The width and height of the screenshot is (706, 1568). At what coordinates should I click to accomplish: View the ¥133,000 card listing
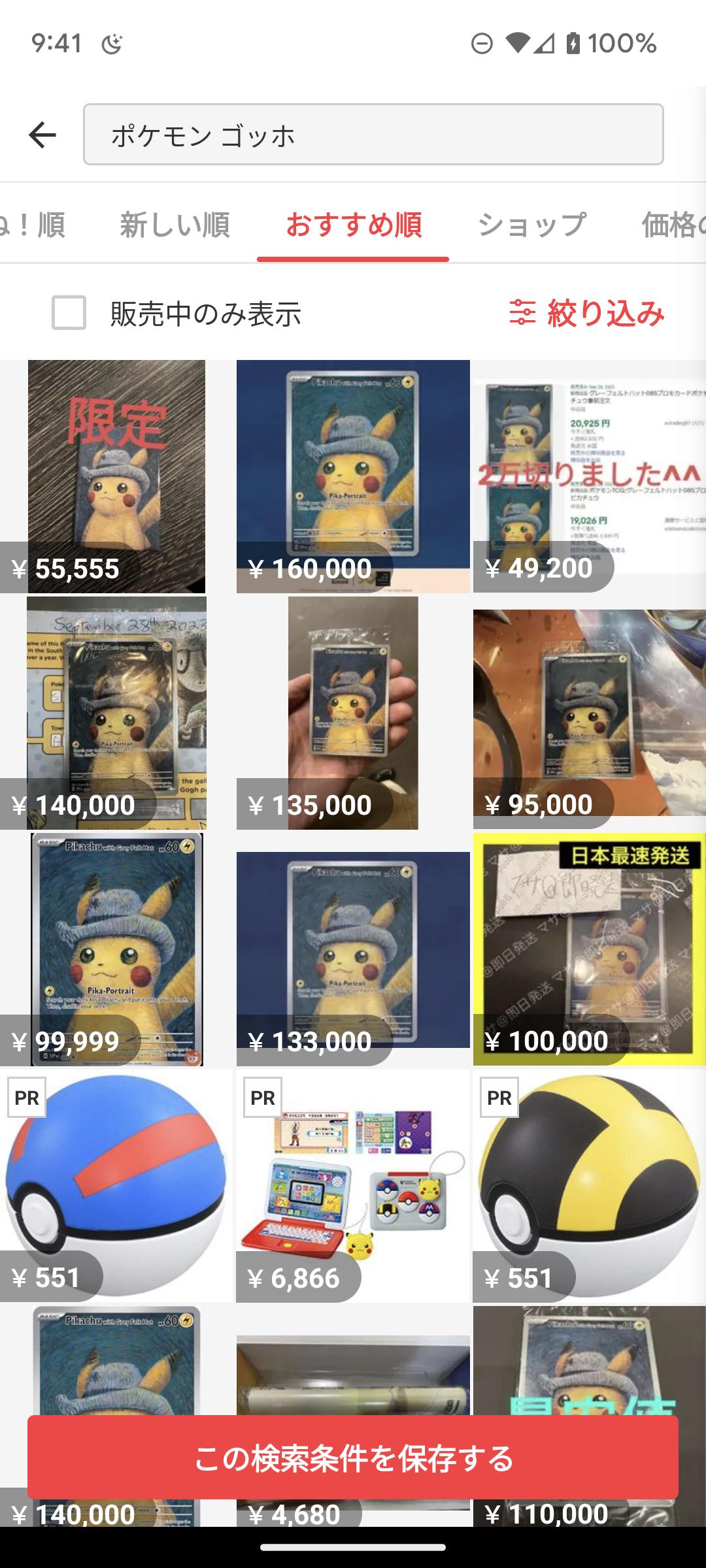point(353,949)
